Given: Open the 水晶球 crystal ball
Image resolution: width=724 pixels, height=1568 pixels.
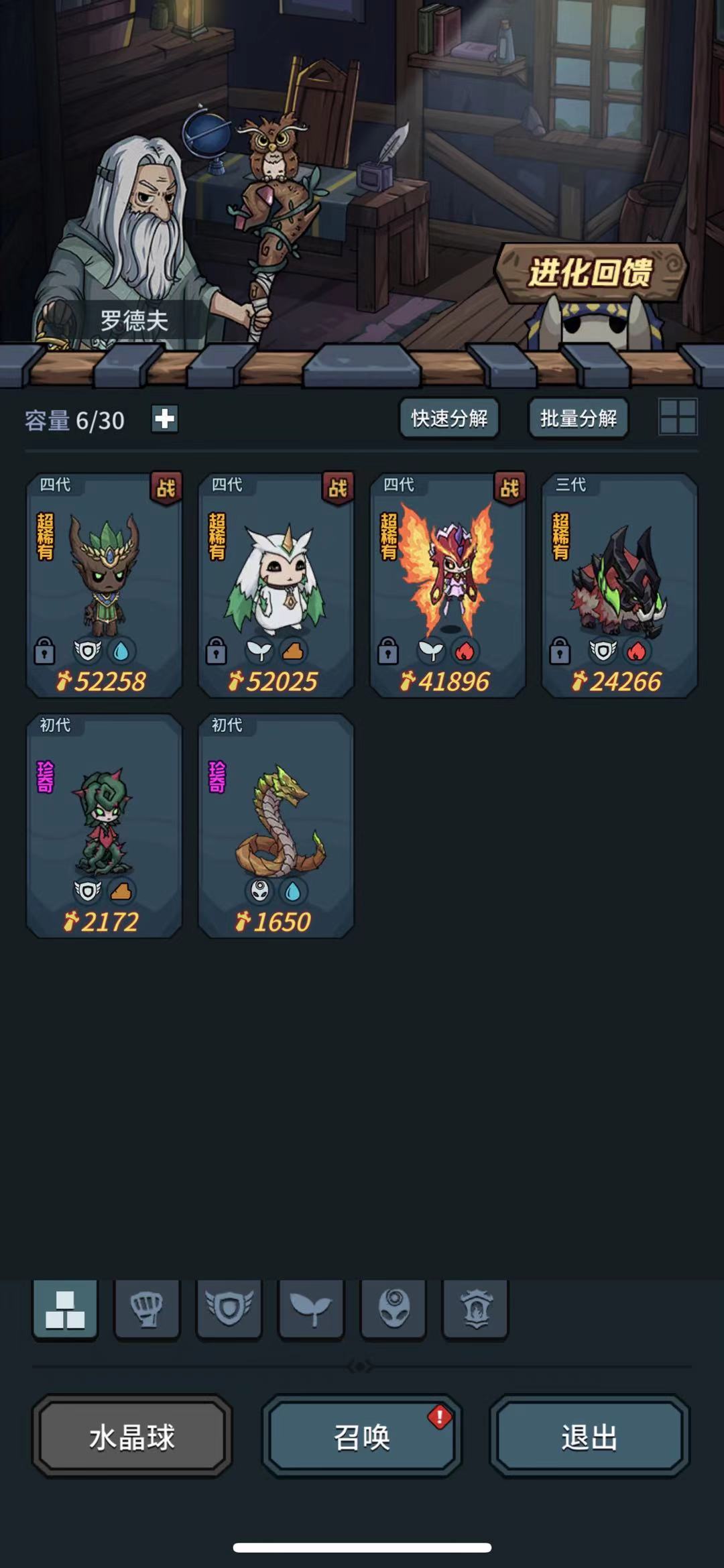Looking at the screenshot, I should tap(132, 1437).
